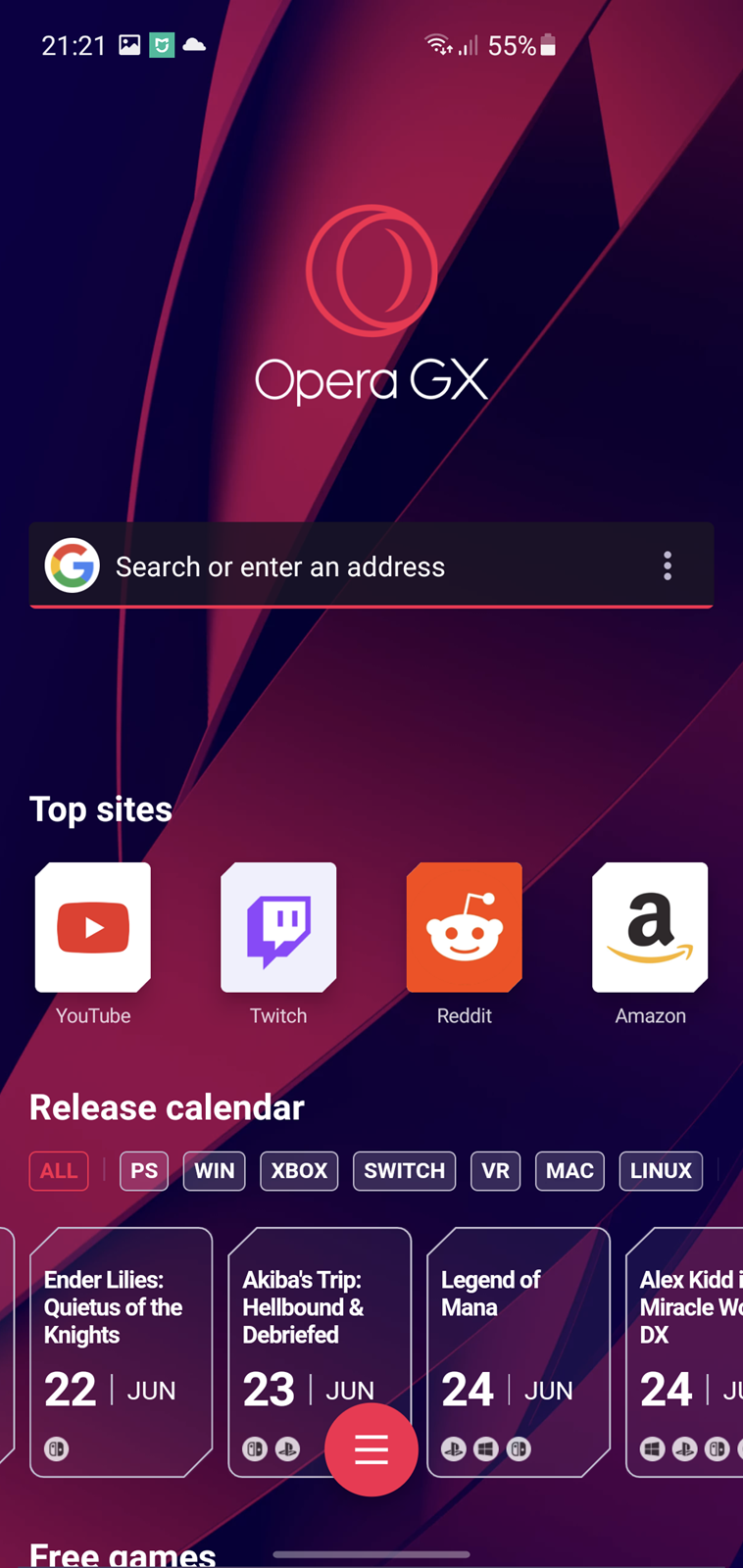
Task: Open Ender Lilies: Quietus of the Knights card
Action: (122, 1352)
